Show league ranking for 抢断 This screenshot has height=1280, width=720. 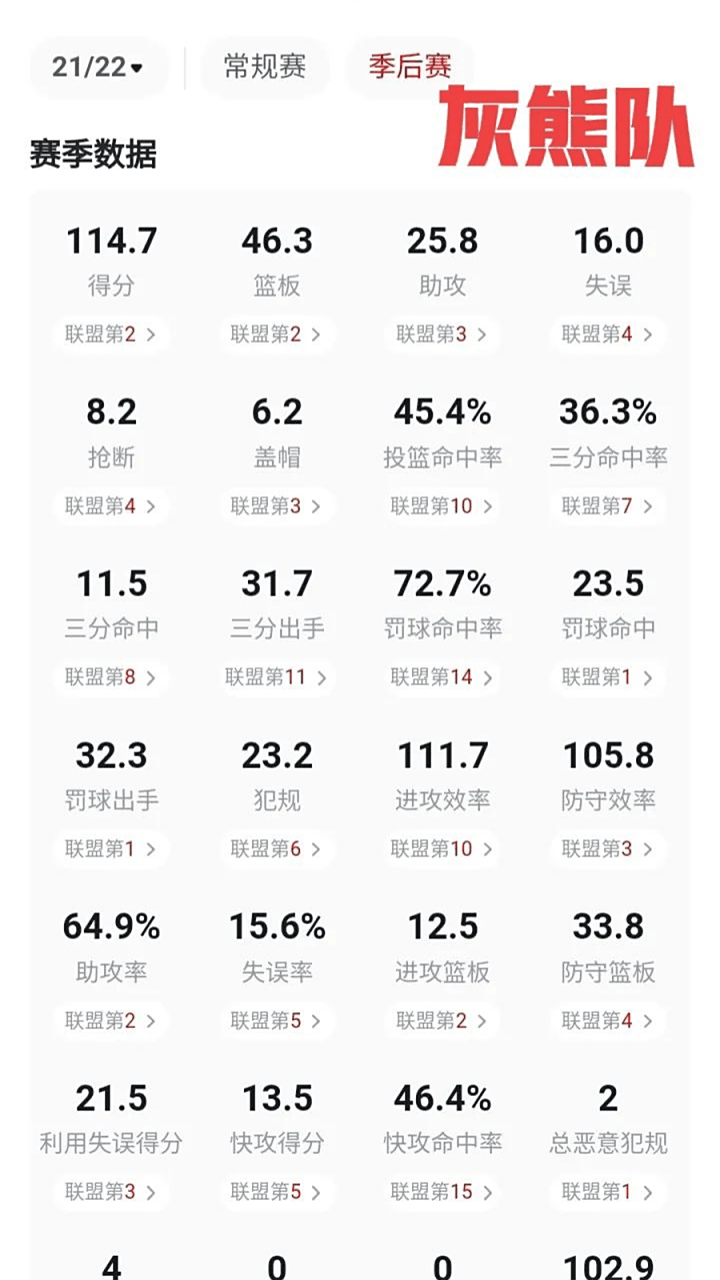pos(111,506)
